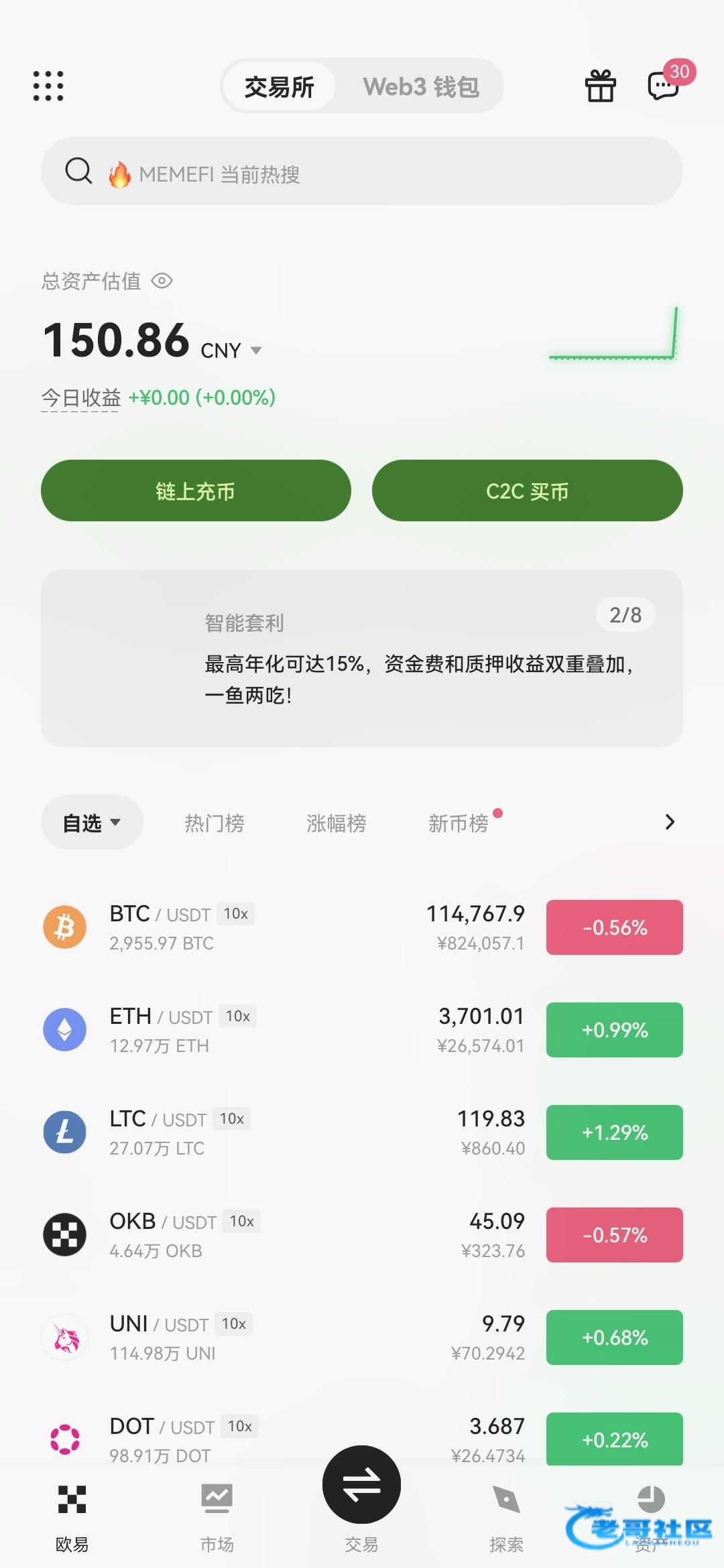Switch to Web3 钱包 tab

click(421, 86)
